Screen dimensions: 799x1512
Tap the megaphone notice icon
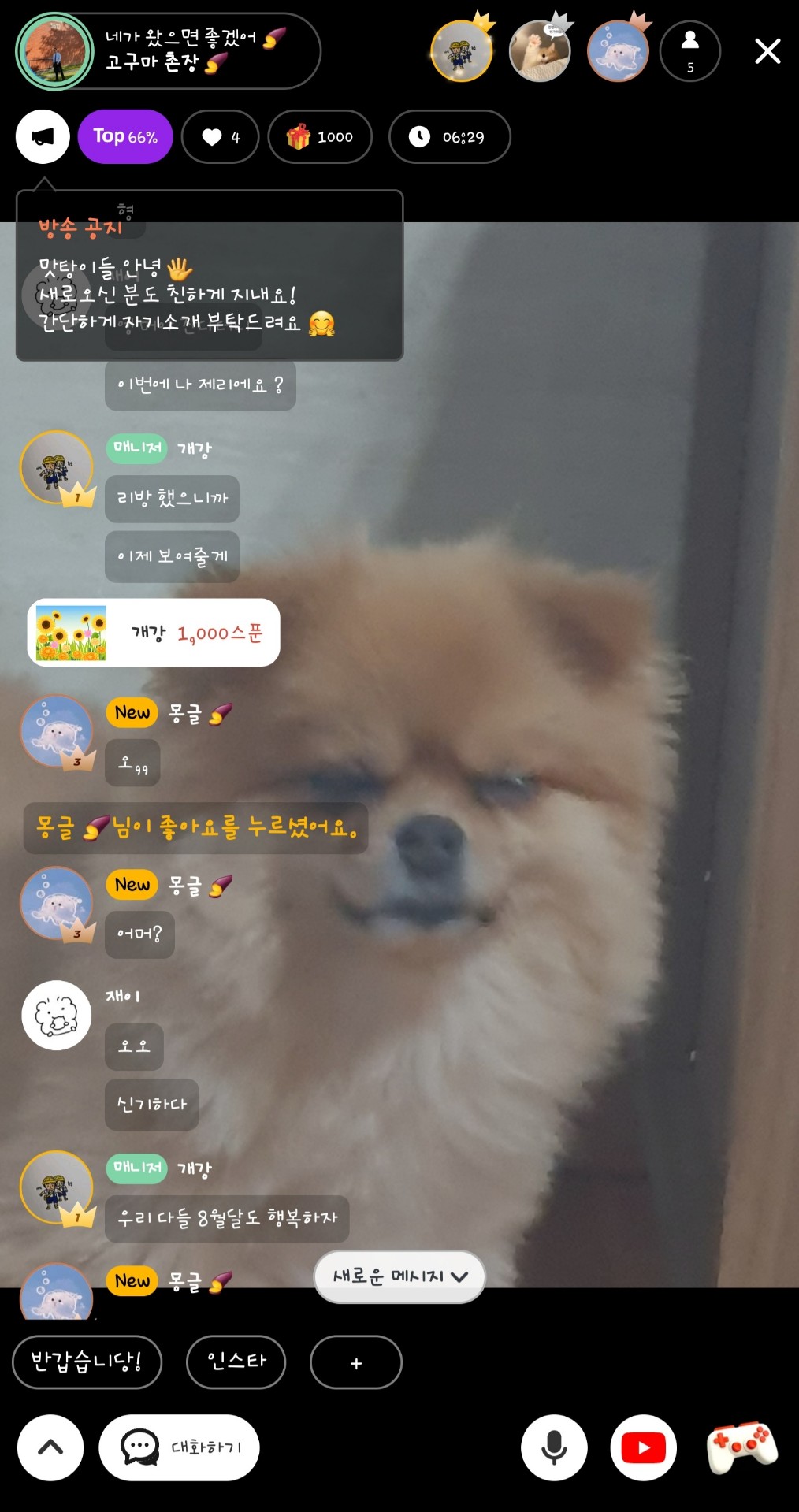click(x=43, y=136)
